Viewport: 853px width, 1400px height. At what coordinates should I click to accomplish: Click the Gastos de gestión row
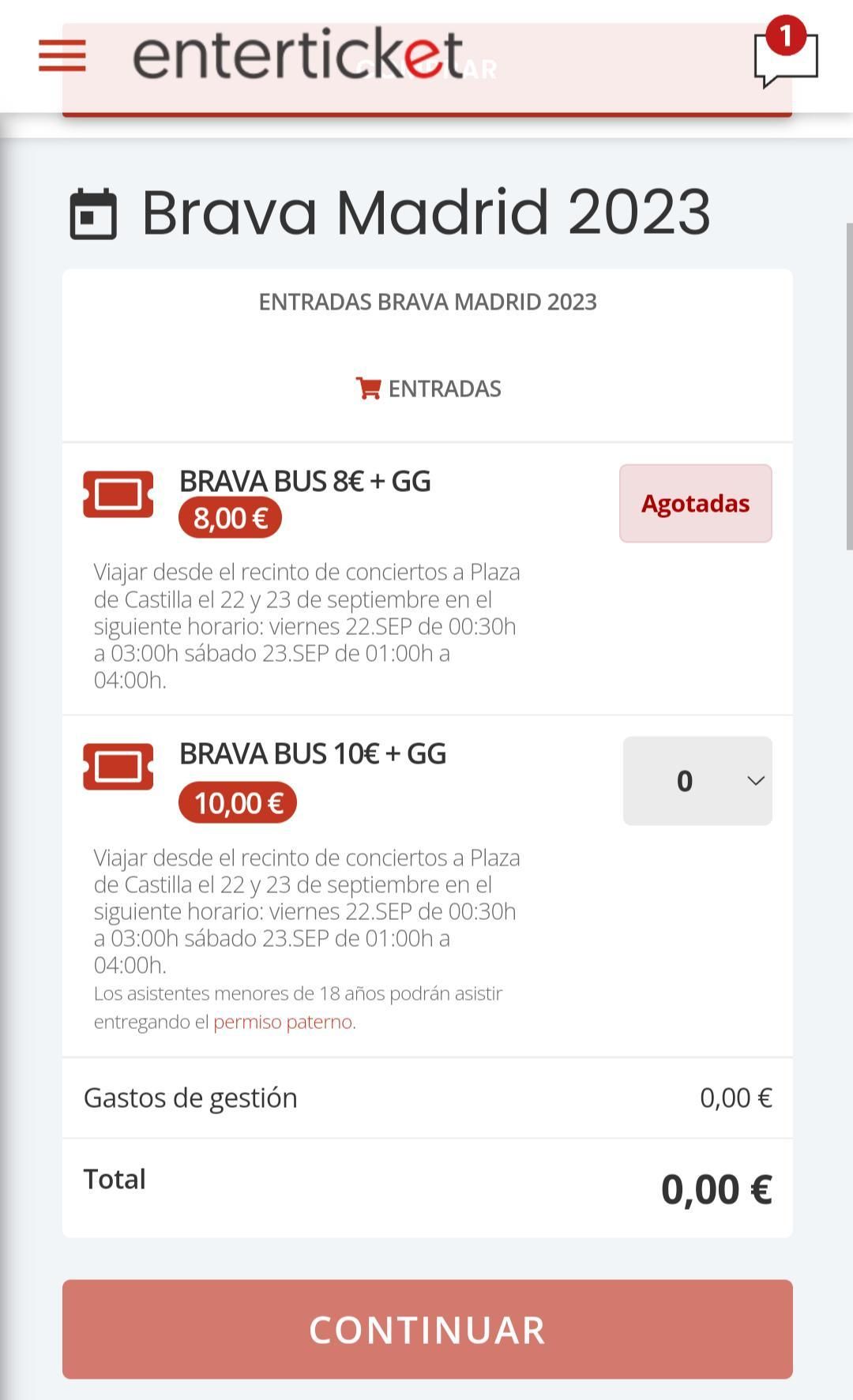426,1097
